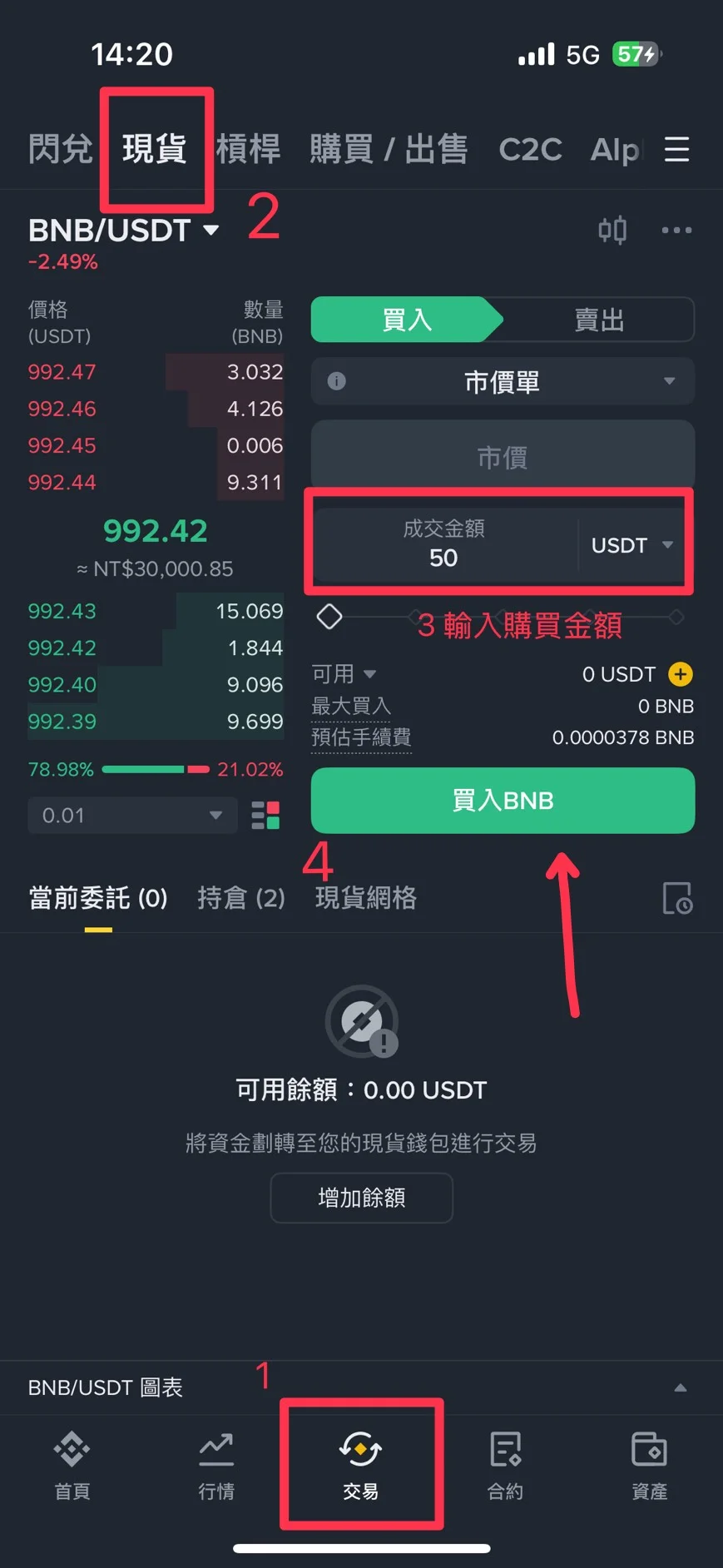Switch to the 持倉 (2) tab
Screen dimensions: 723x1568
pyautogui.click(x=240, y=899)
